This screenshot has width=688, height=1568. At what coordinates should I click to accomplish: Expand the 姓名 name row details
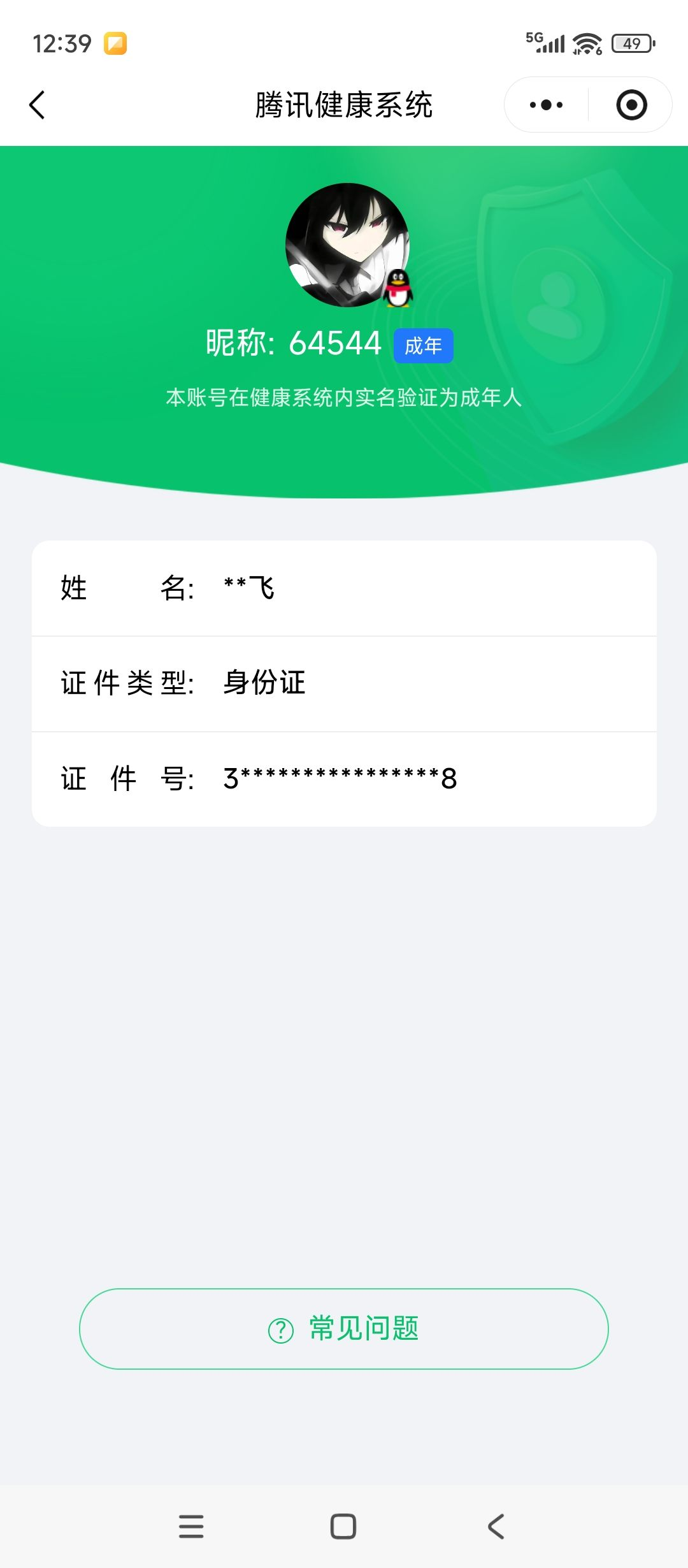pyautogui.click(x=344, y=590)
